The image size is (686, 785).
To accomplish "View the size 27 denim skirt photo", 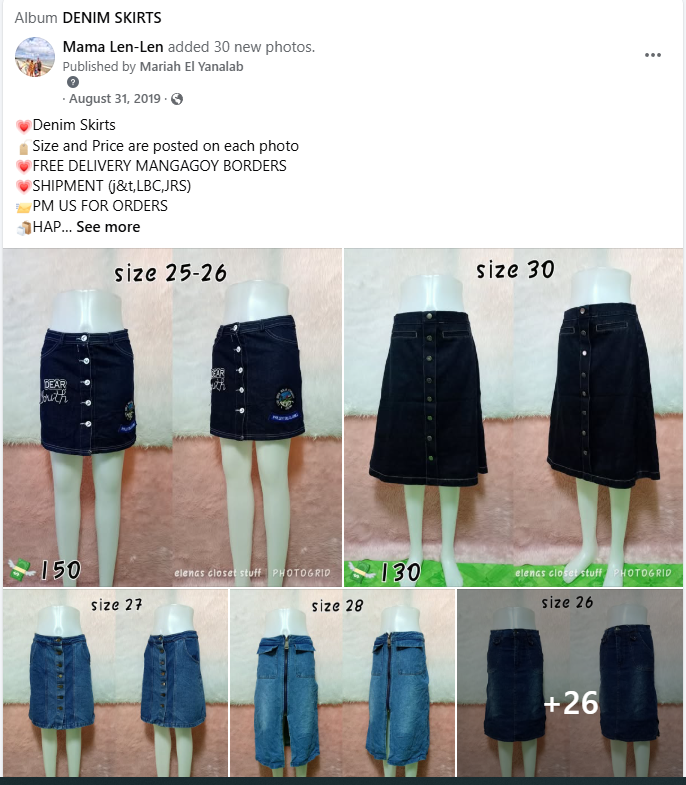I will 115,682.
